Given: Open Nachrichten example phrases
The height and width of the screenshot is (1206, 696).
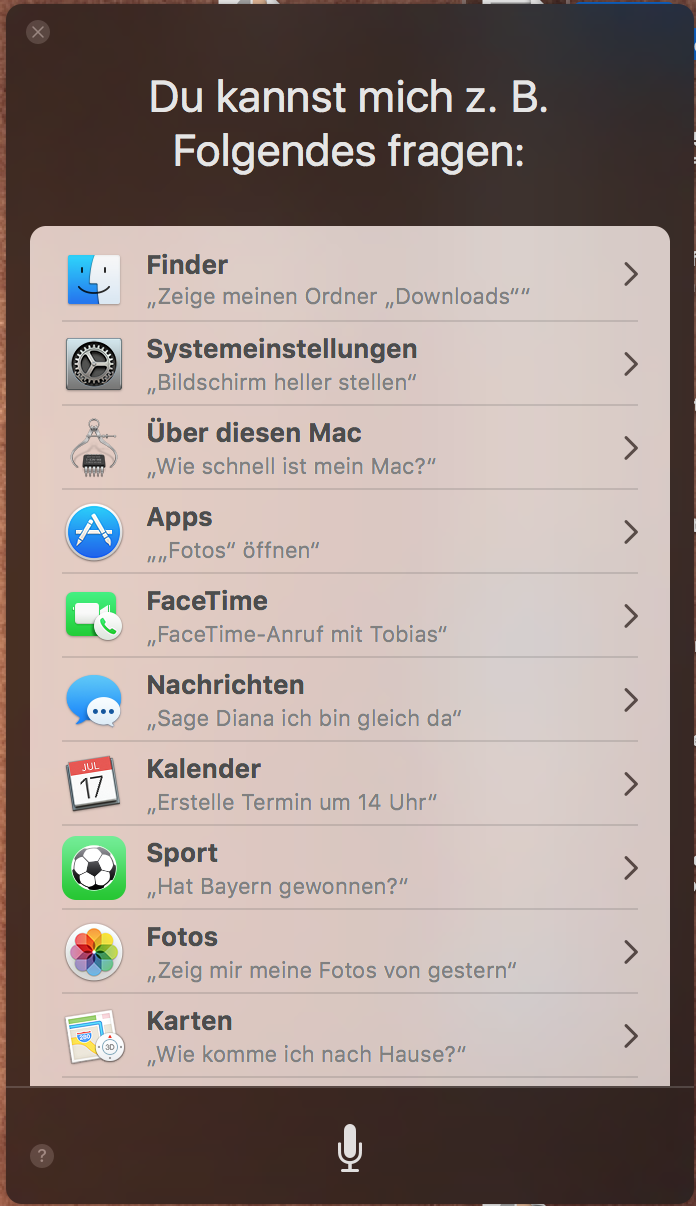Looking at the screenshot, I should [x=349, y=699].
